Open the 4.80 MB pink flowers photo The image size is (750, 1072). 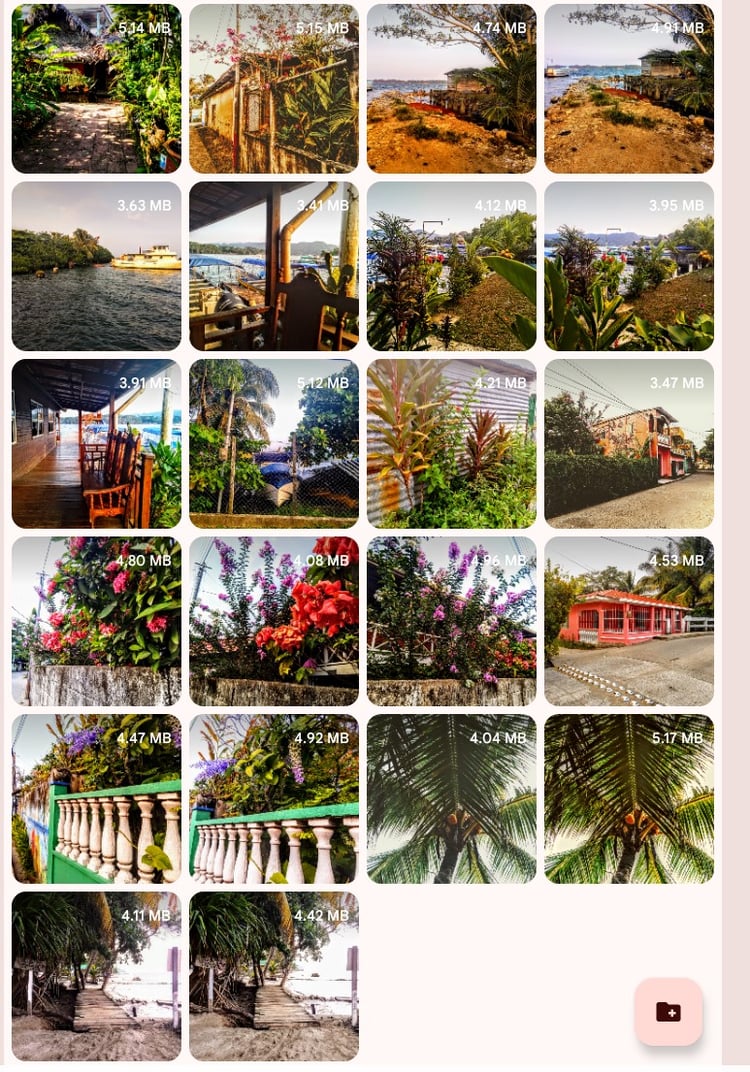click(96, 621)
